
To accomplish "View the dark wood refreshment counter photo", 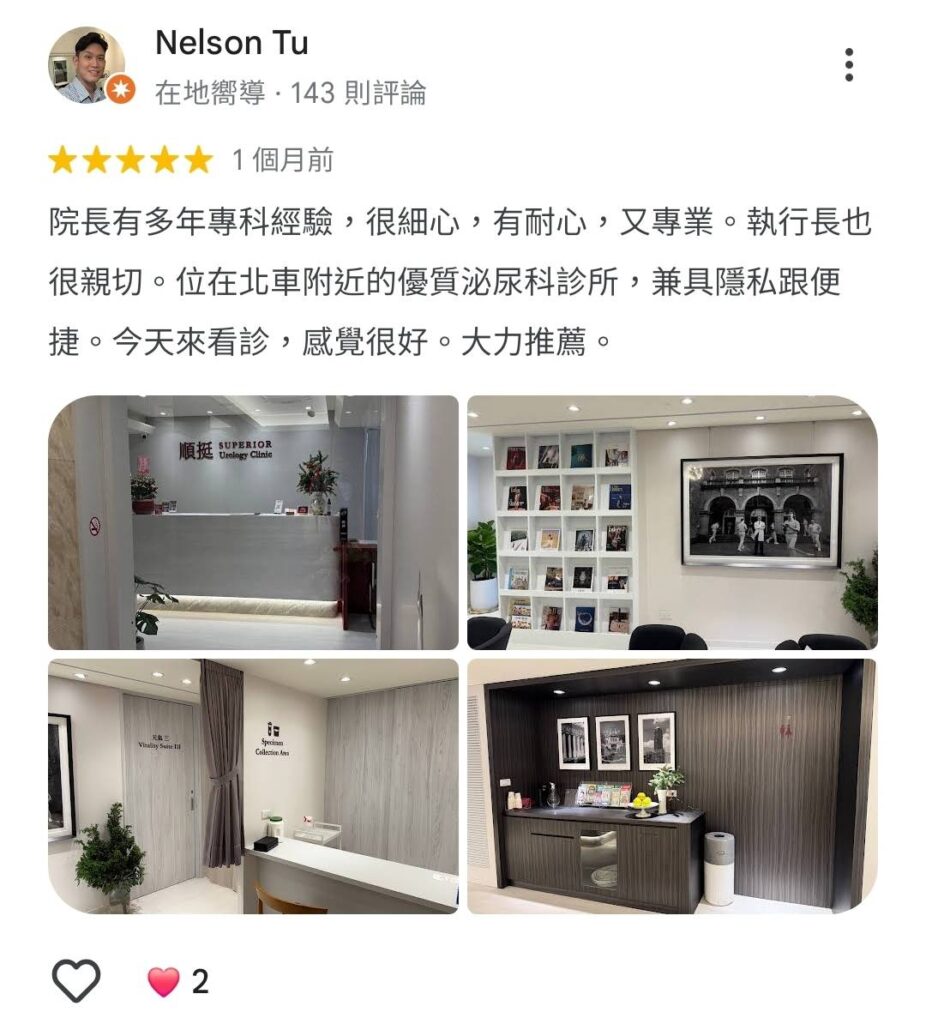I will 672,785.
